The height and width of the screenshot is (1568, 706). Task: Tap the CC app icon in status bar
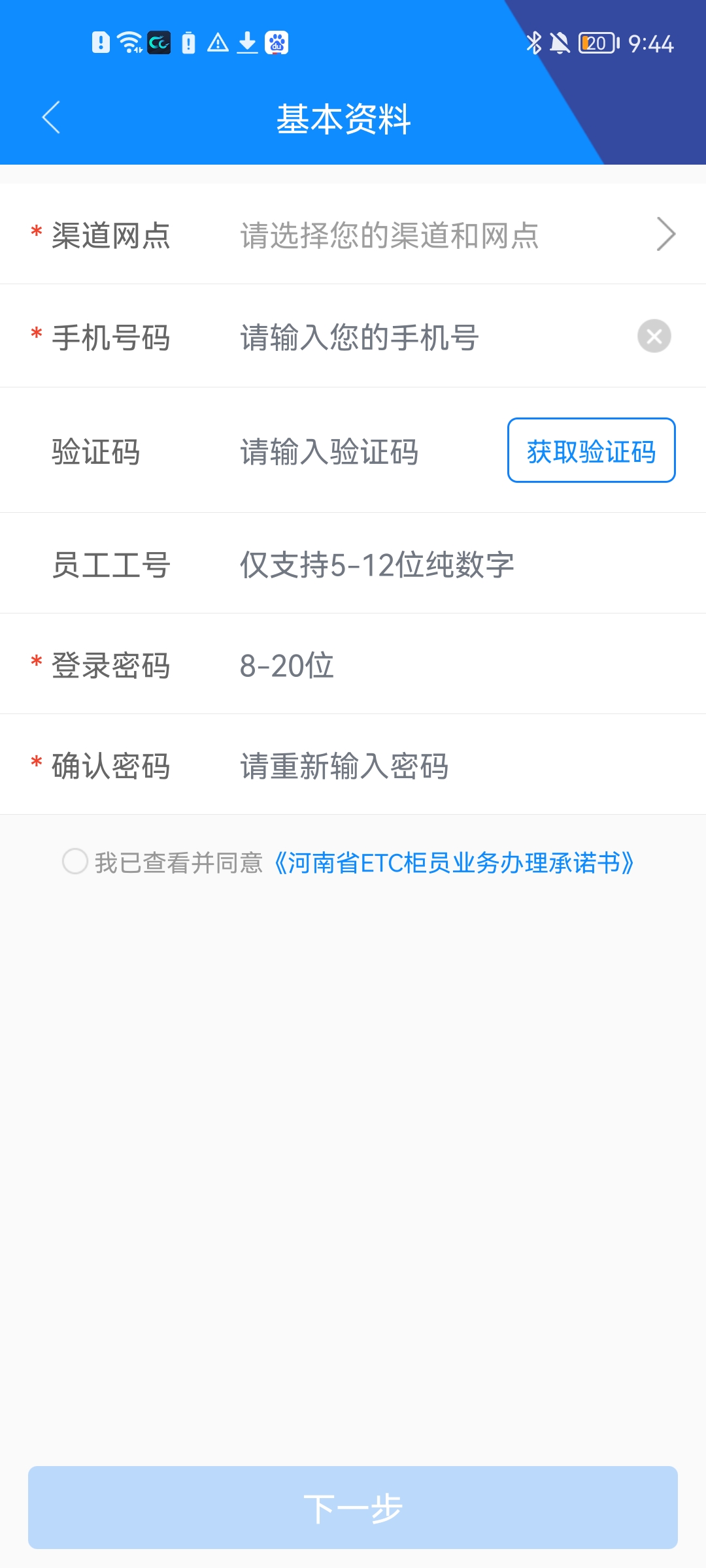point(159,43)
